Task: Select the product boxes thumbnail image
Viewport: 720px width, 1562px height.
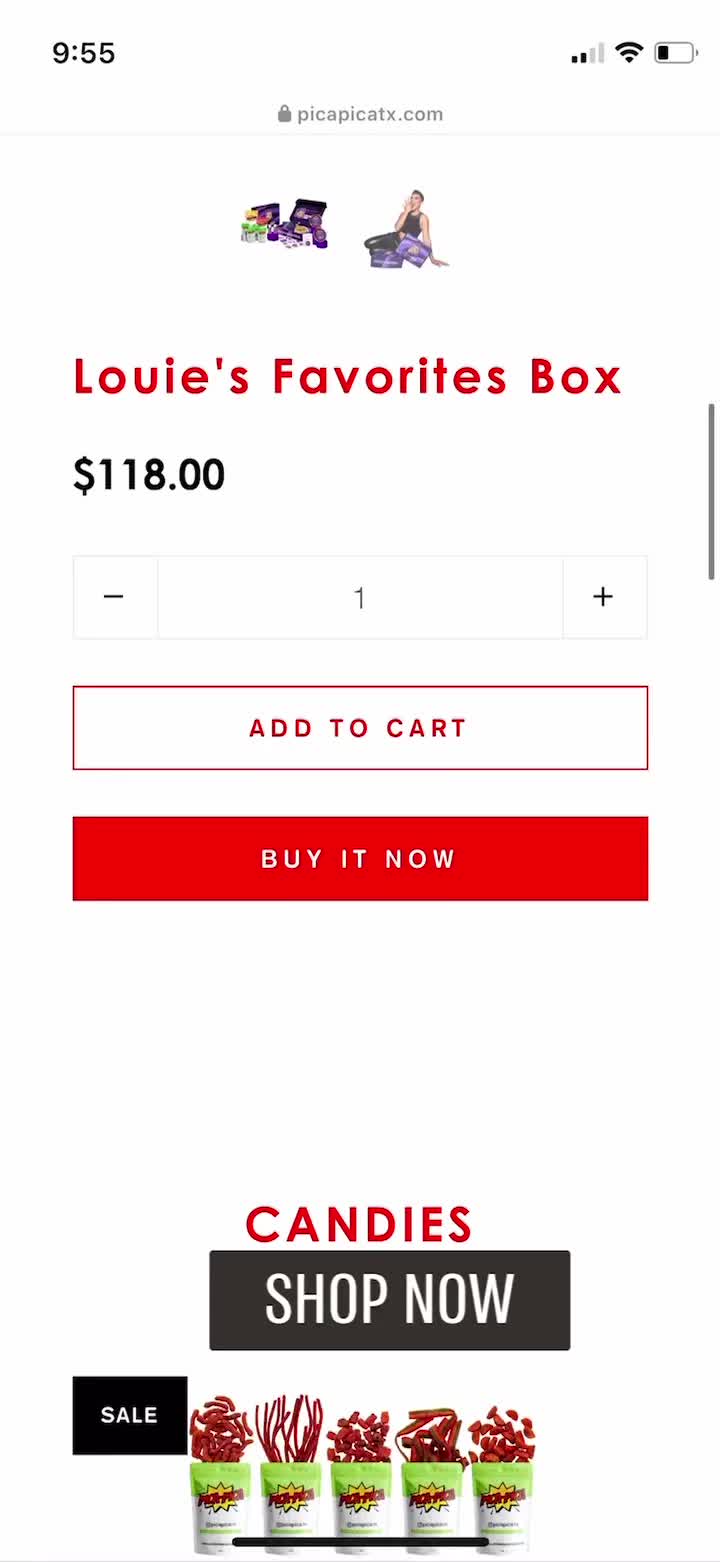Action: 285,224
